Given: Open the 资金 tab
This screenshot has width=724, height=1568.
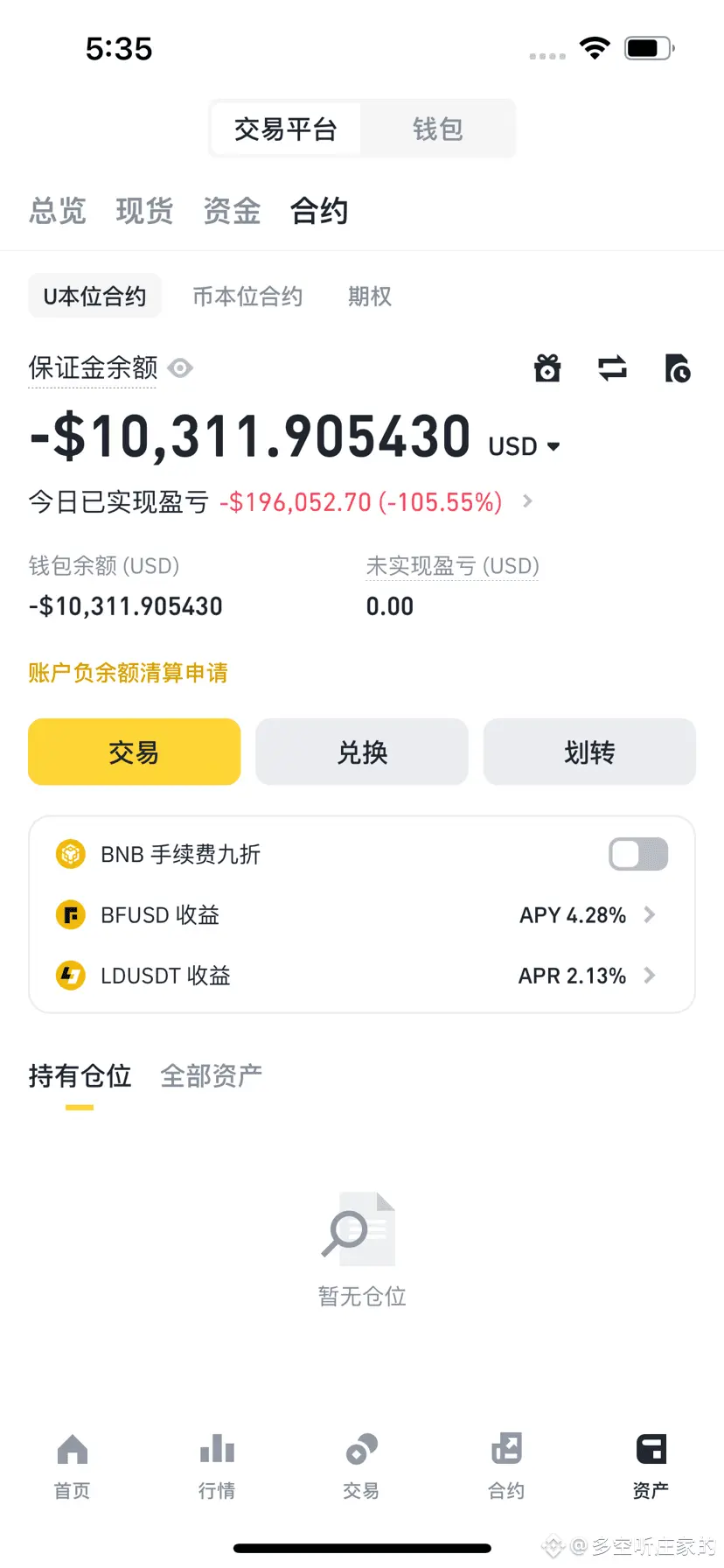Looking at the screenshot, I should coord(232,211).
